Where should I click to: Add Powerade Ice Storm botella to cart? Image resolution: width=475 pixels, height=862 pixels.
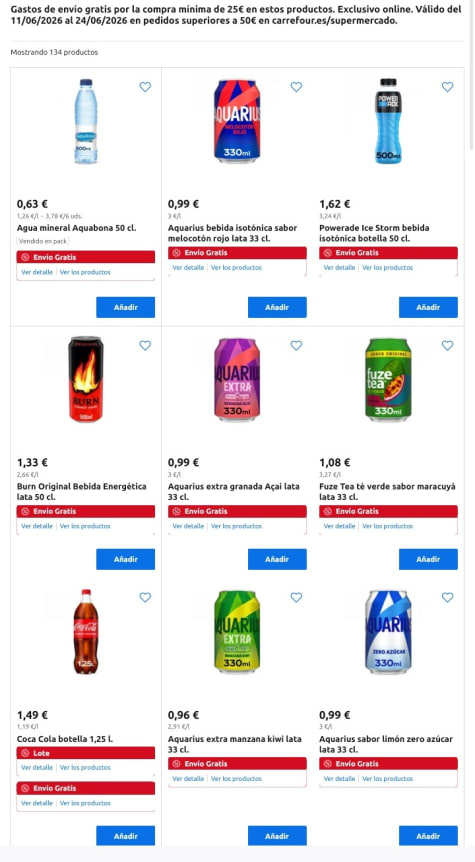428,307
